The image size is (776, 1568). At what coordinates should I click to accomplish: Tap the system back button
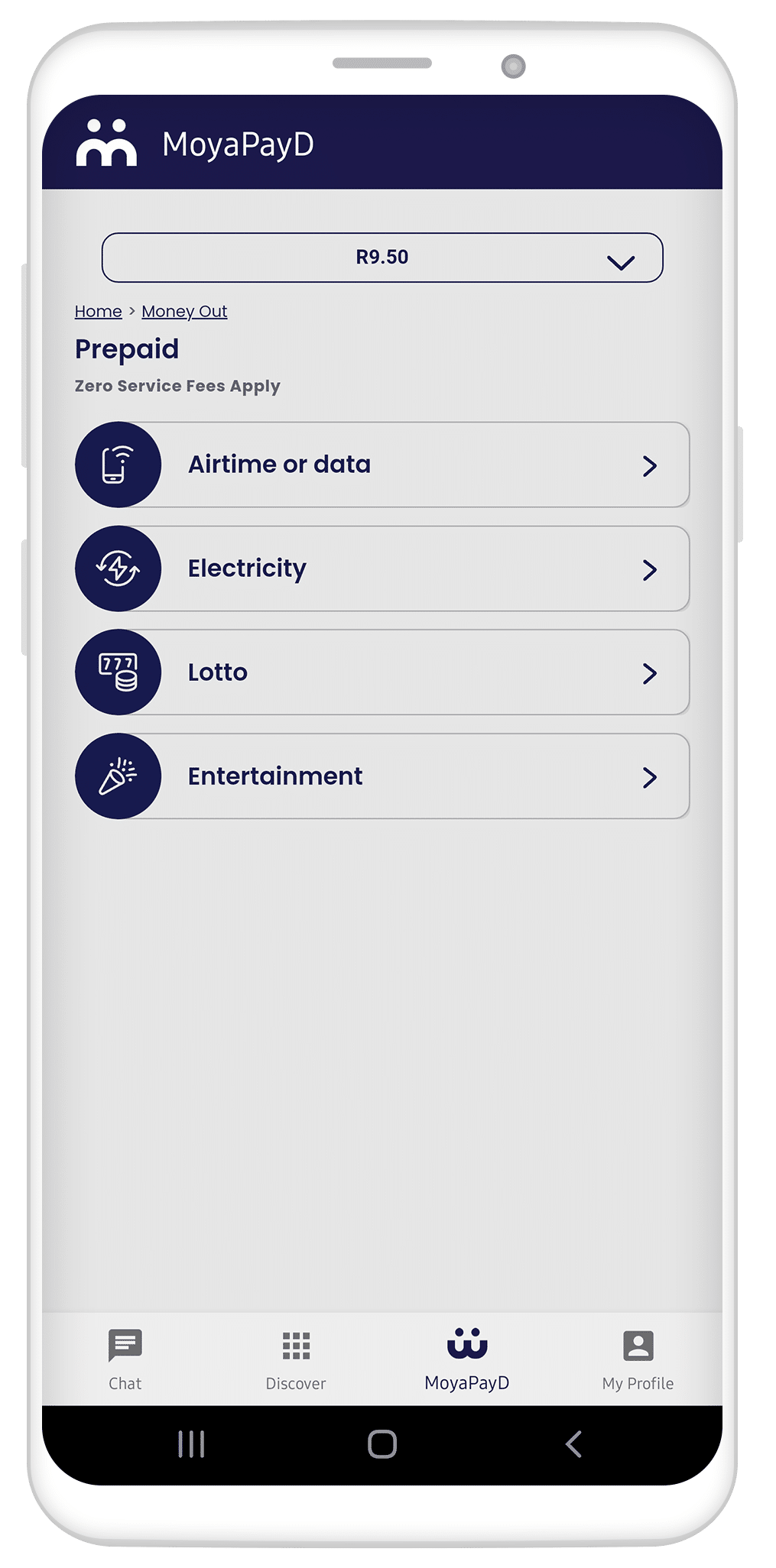tap(574, 1444)
